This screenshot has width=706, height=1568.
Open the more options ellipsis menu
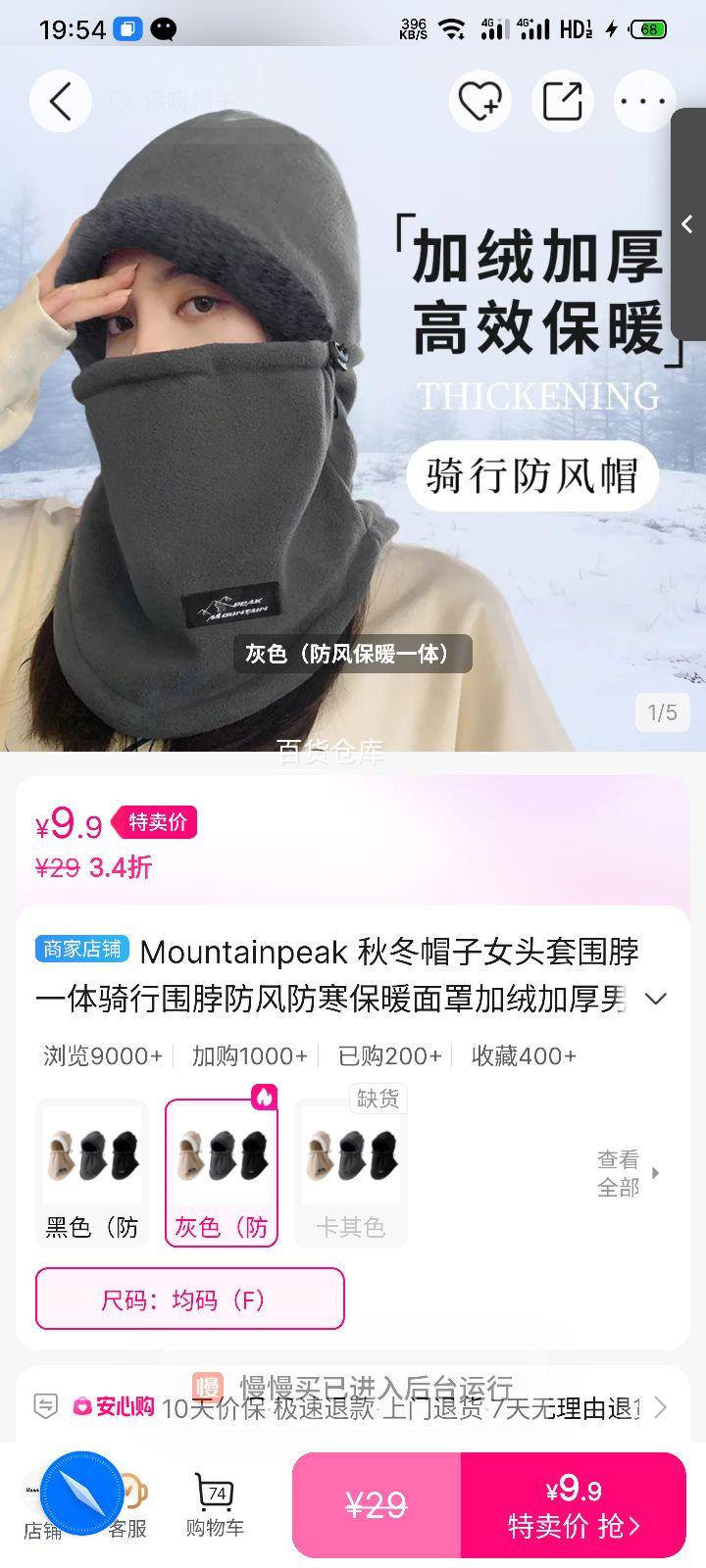(x=644, y=101)
